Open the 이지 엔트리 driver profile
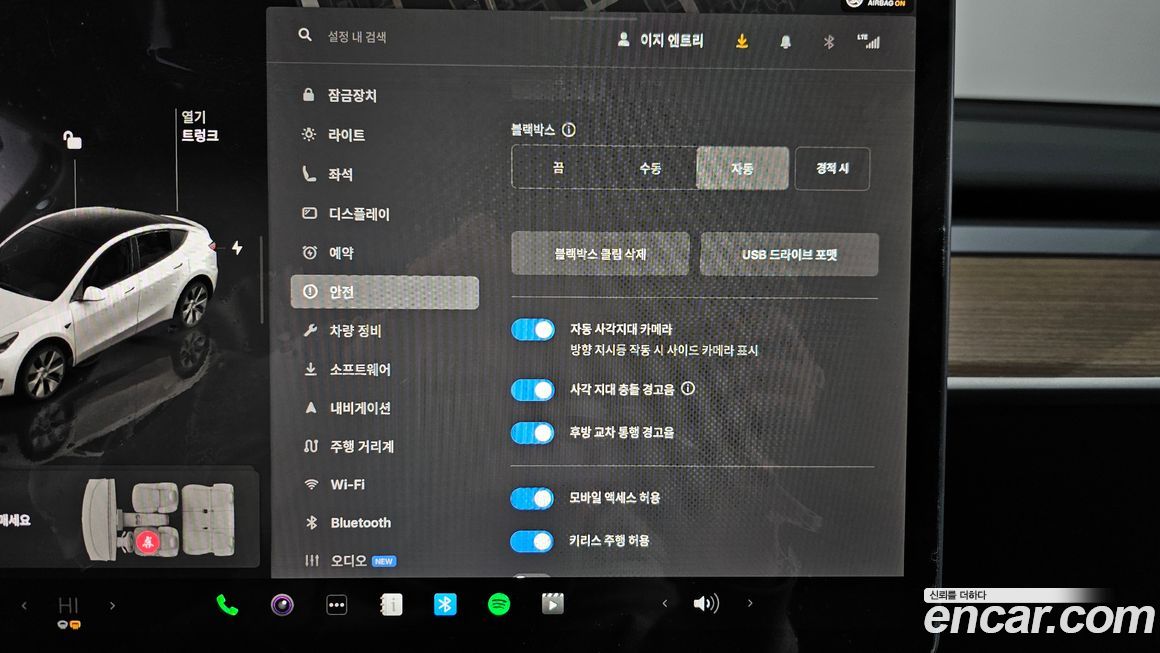1160x653 pixels. [x=661, y=41]
